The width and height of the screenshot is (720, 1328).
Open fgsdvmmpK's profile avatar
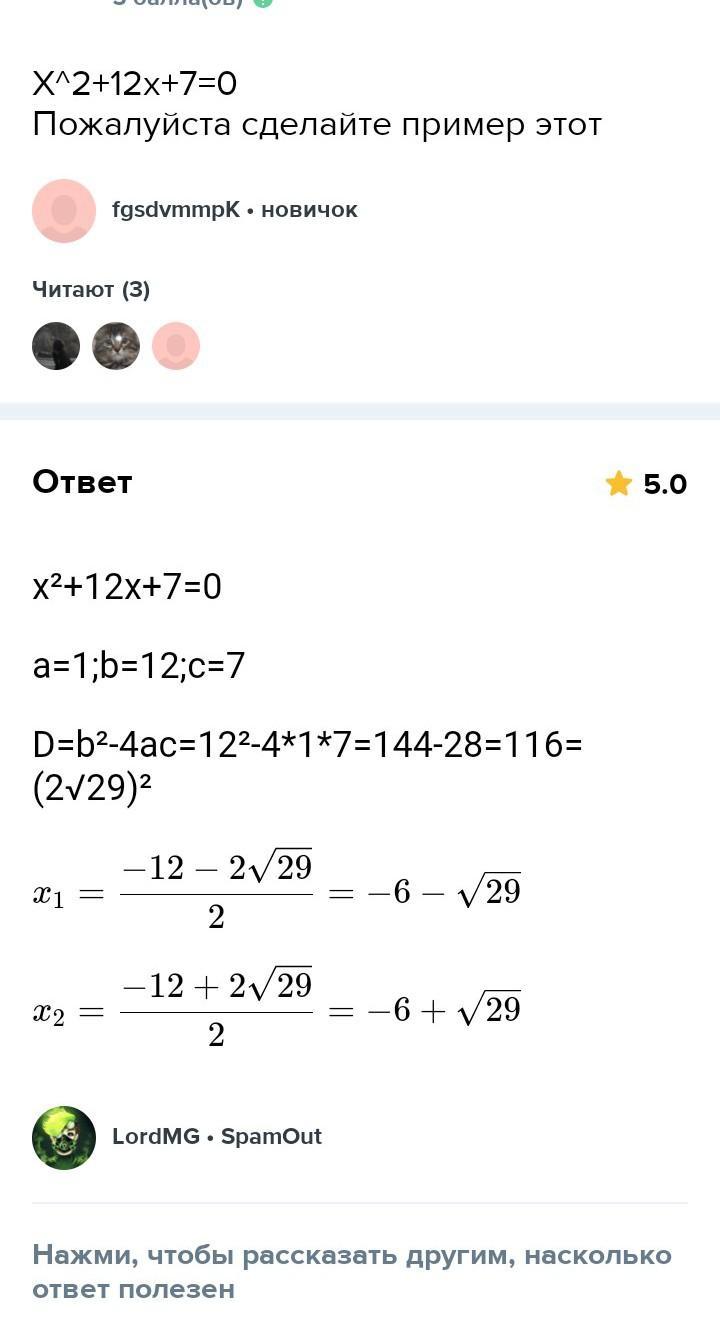64,211
